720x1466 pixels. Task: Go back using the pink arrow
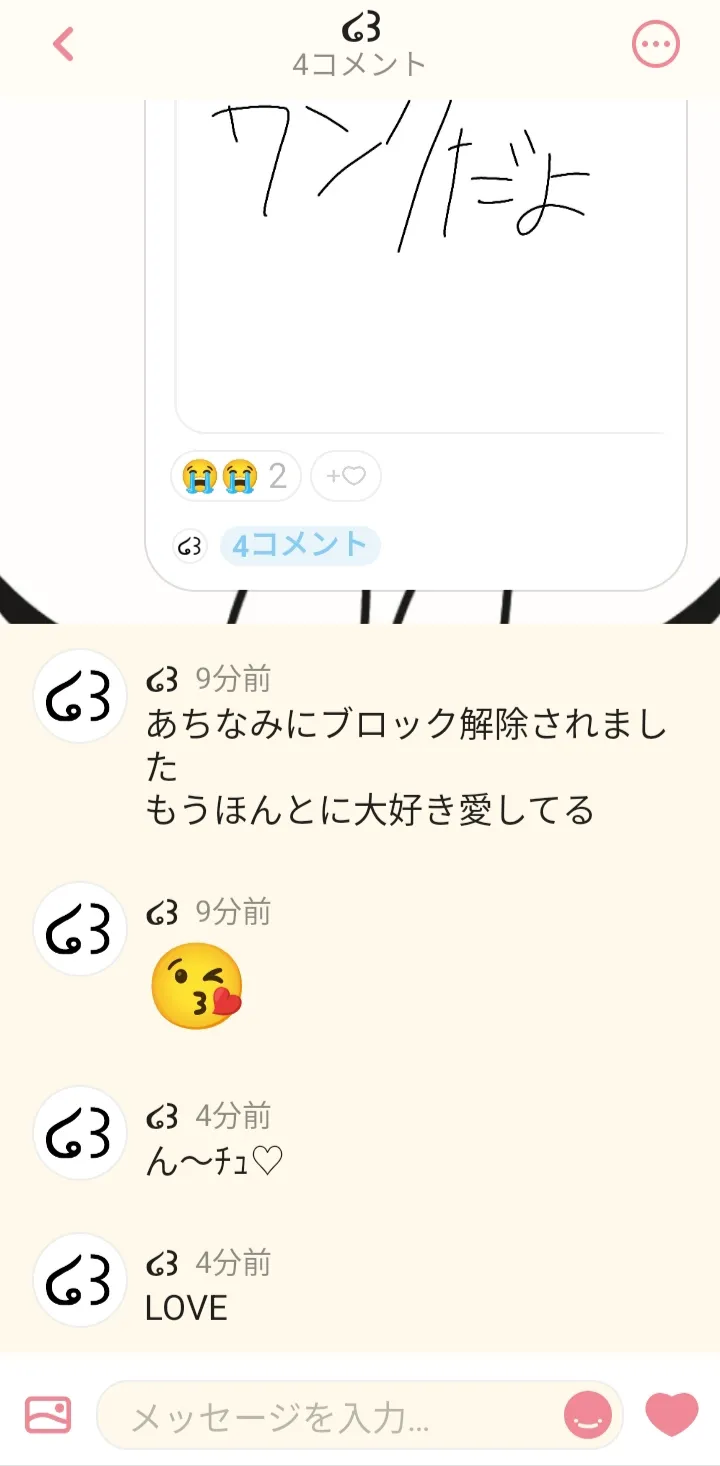point(63,44)
